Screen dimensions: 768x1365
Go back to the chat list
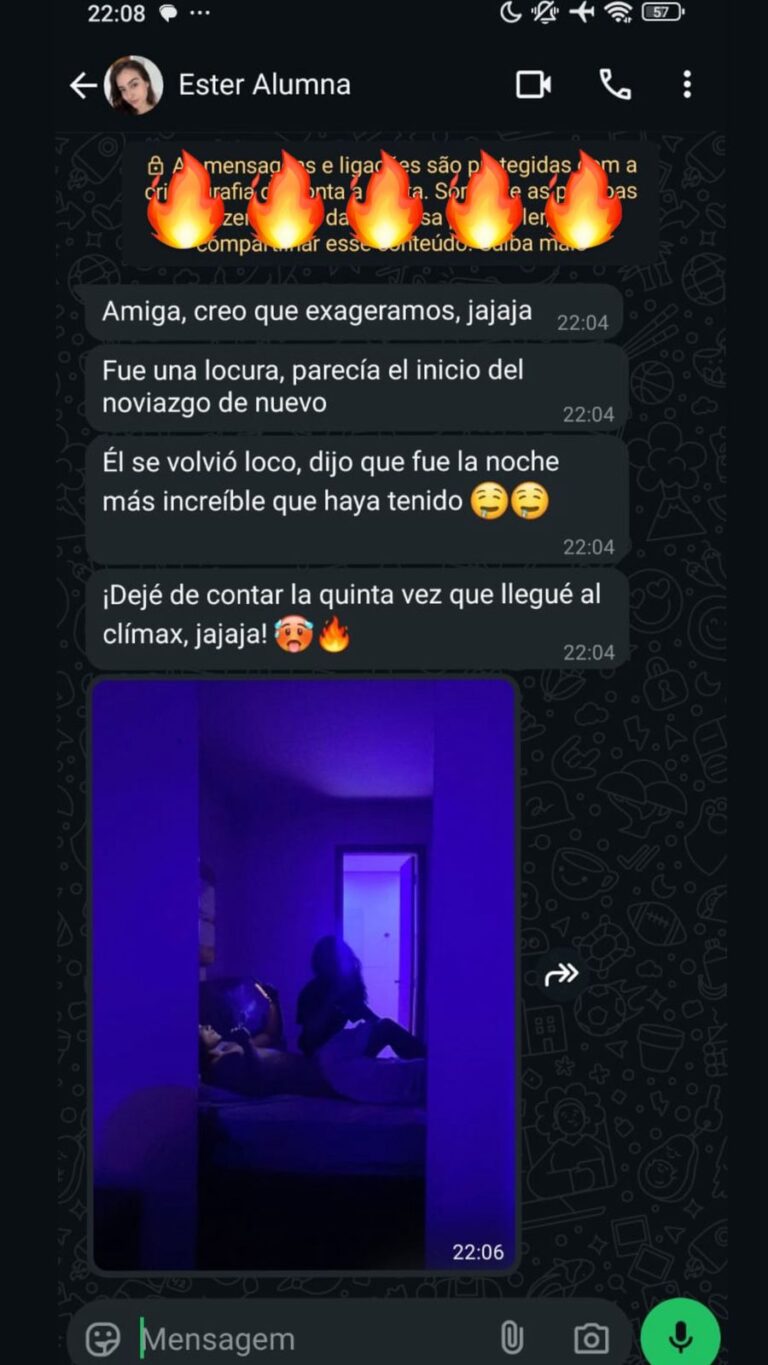pyautogui.click(x=83, y=86)
